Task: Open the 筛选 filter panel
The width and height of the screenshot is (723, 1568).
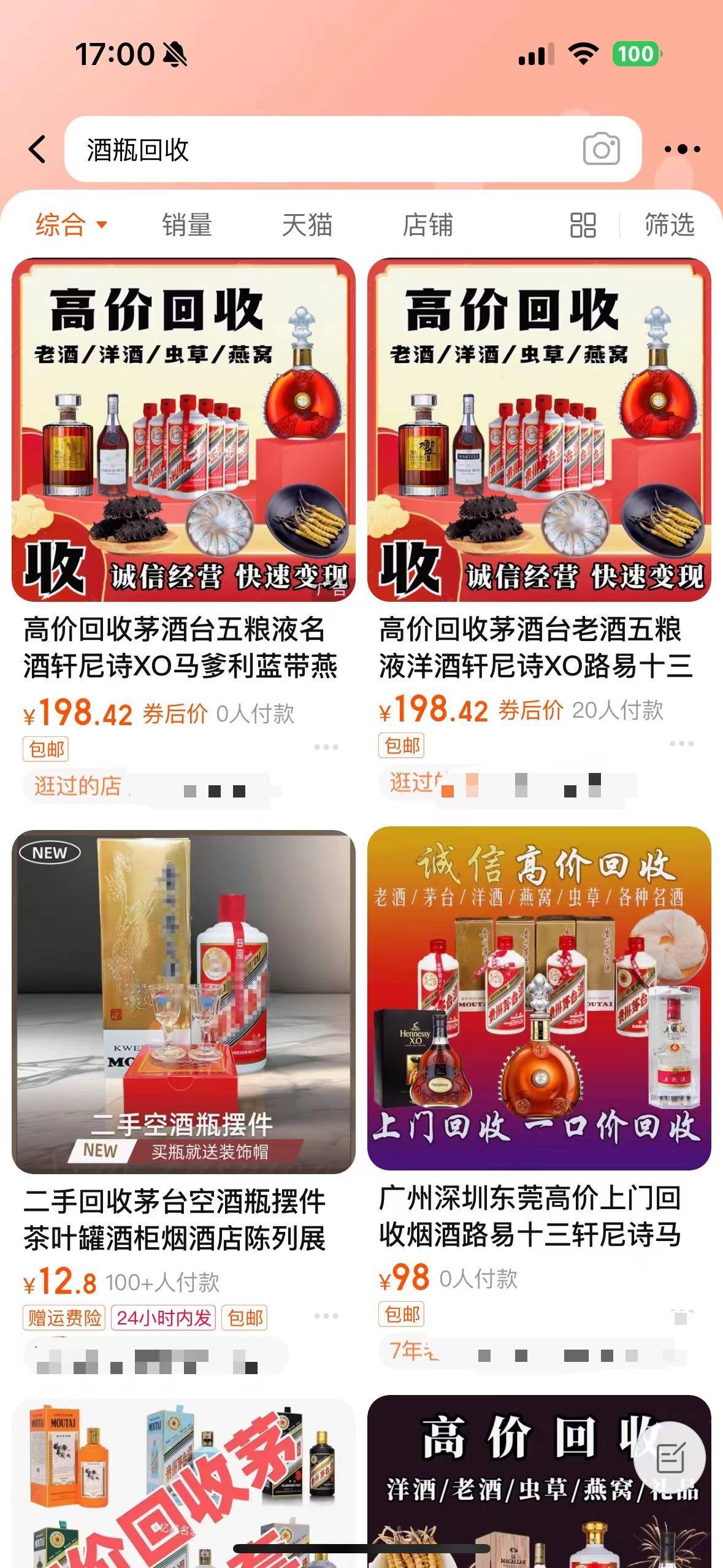Action: (x=669, y=225)
